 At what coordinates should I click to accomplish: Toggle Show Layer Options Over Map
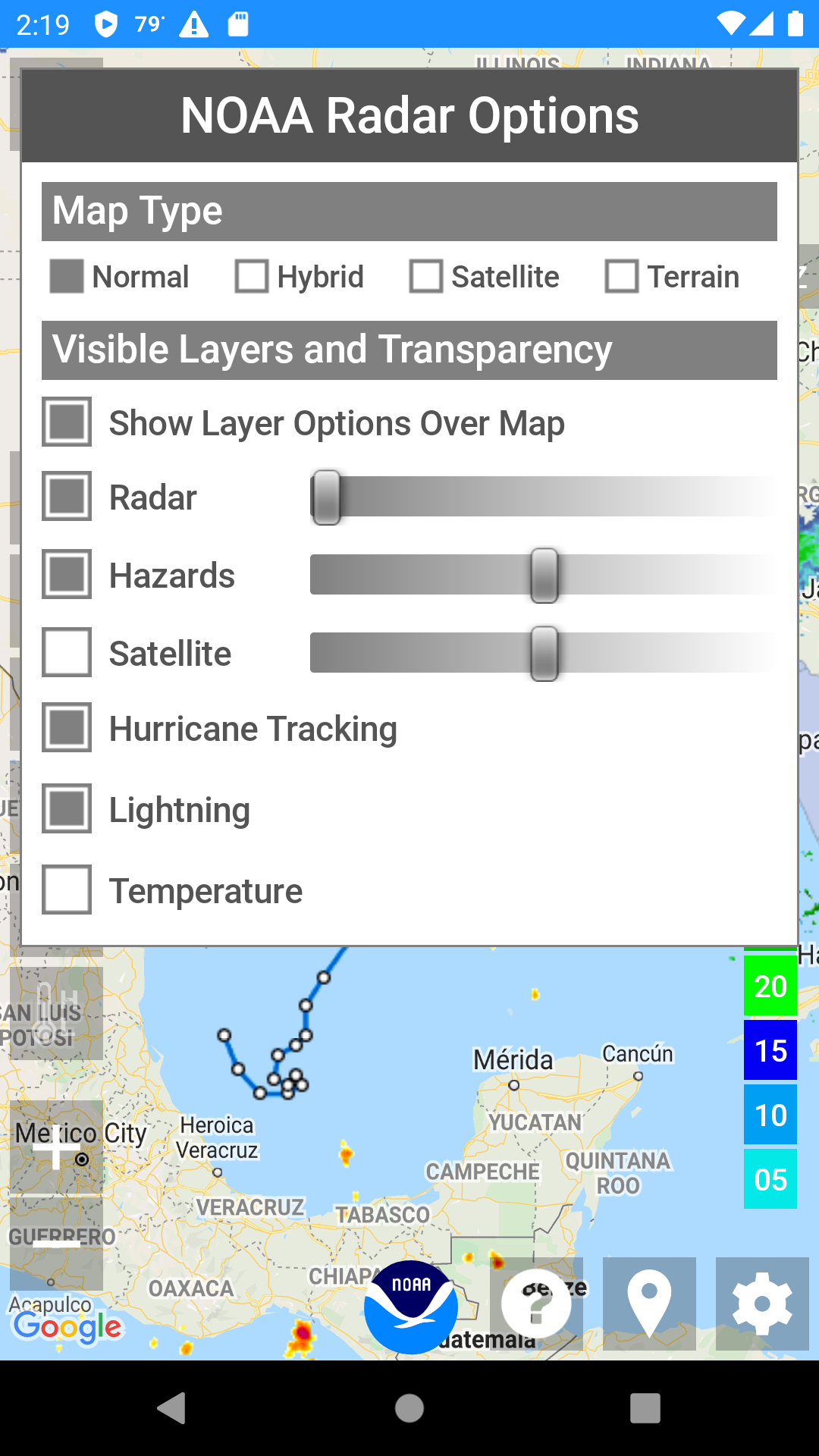point(67,422)
